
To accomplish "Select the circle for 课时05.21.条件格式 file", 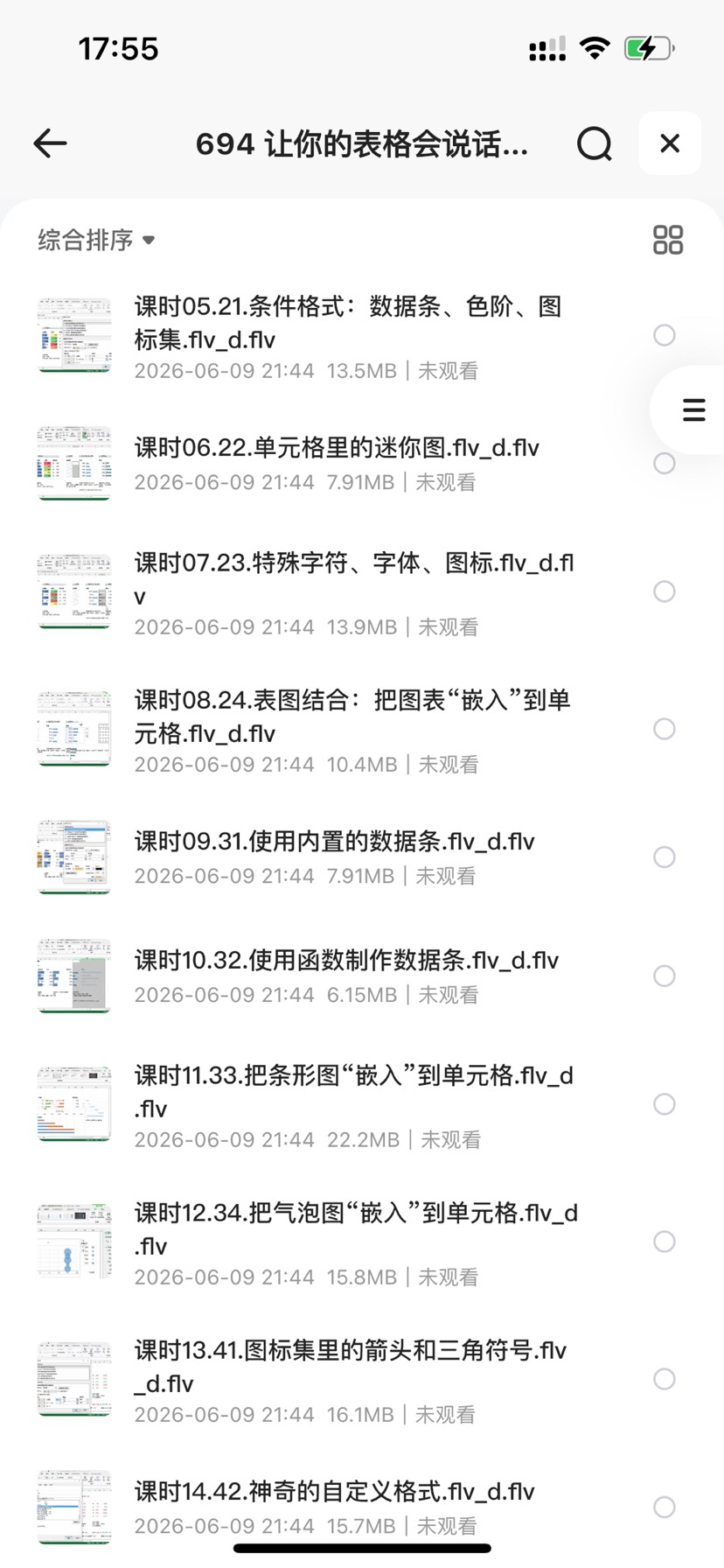I will (665, 335).
